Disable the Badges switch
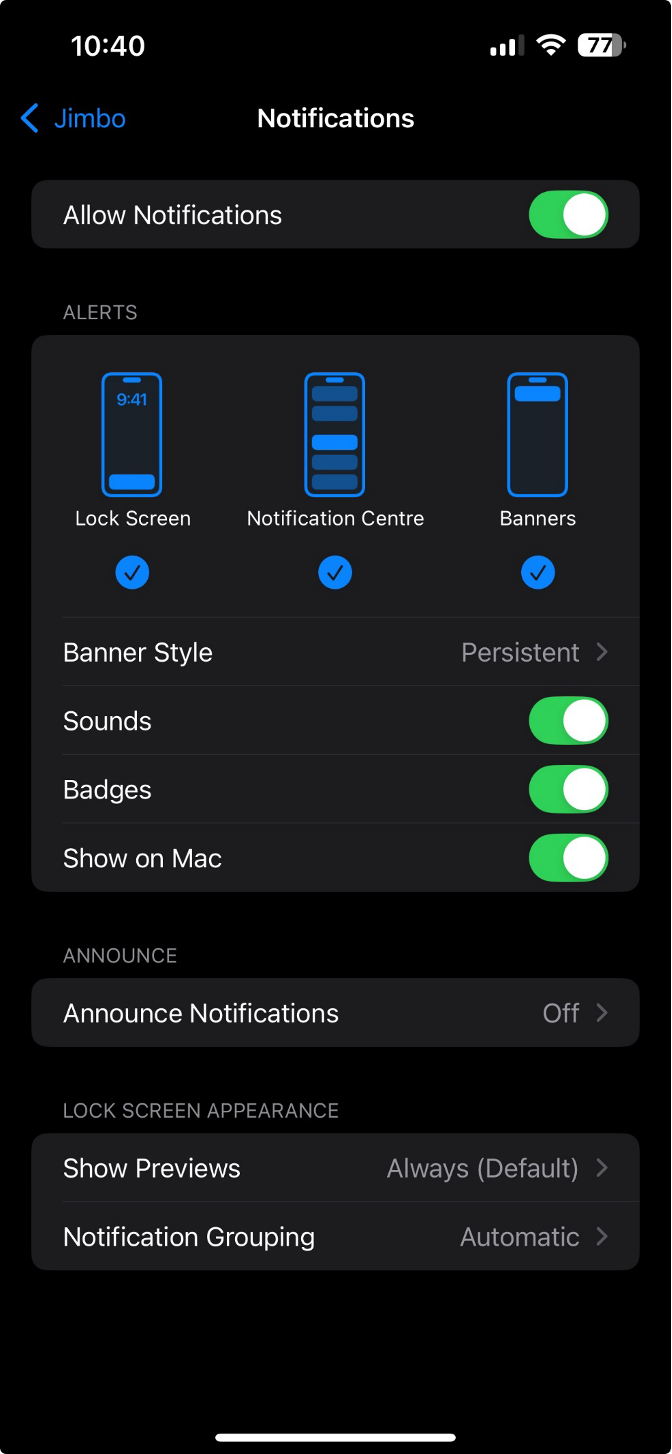Viewport: 672px width, 1454px height. (x=568, y=790)
